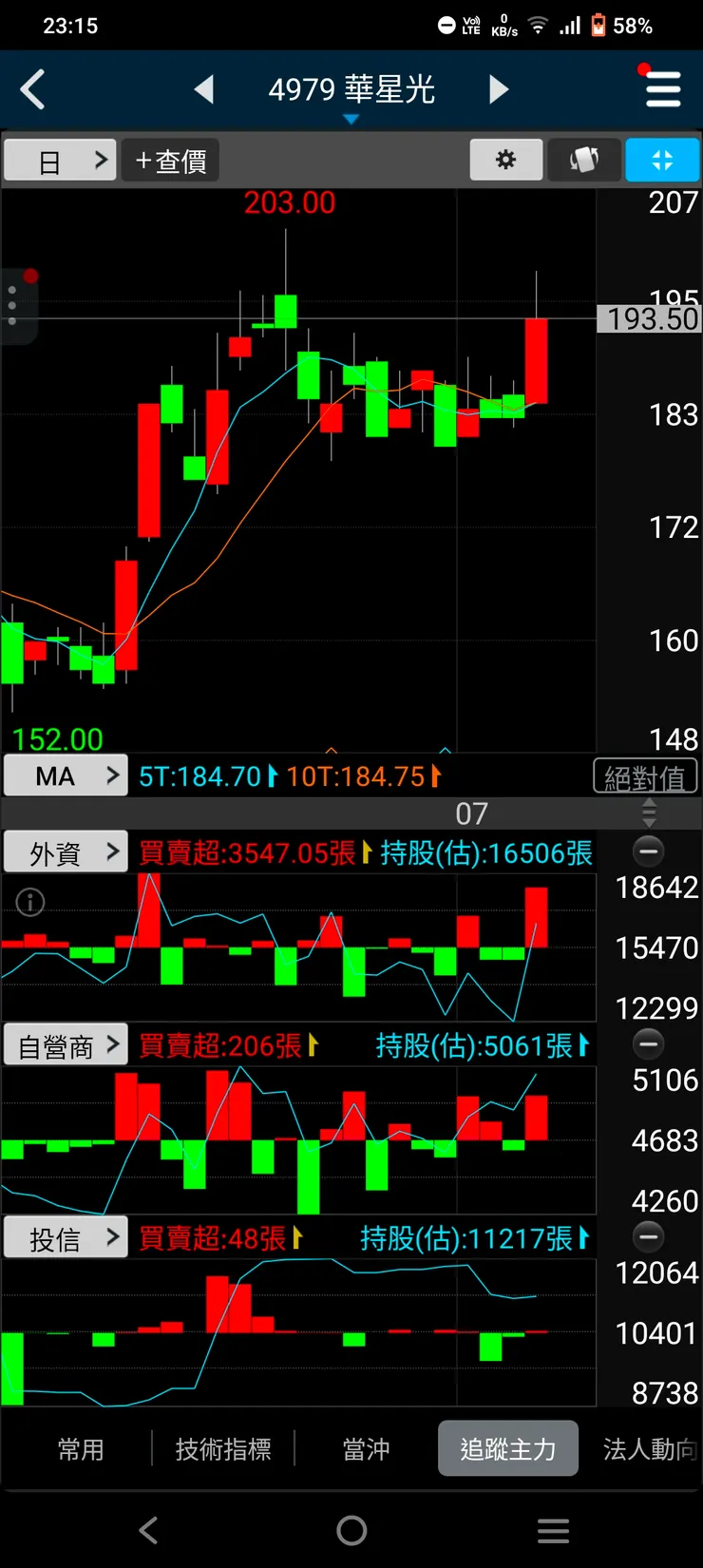Remove the 外資 sub-chart panel
This screenshot has height=1568, width=703.
(649, 851)
